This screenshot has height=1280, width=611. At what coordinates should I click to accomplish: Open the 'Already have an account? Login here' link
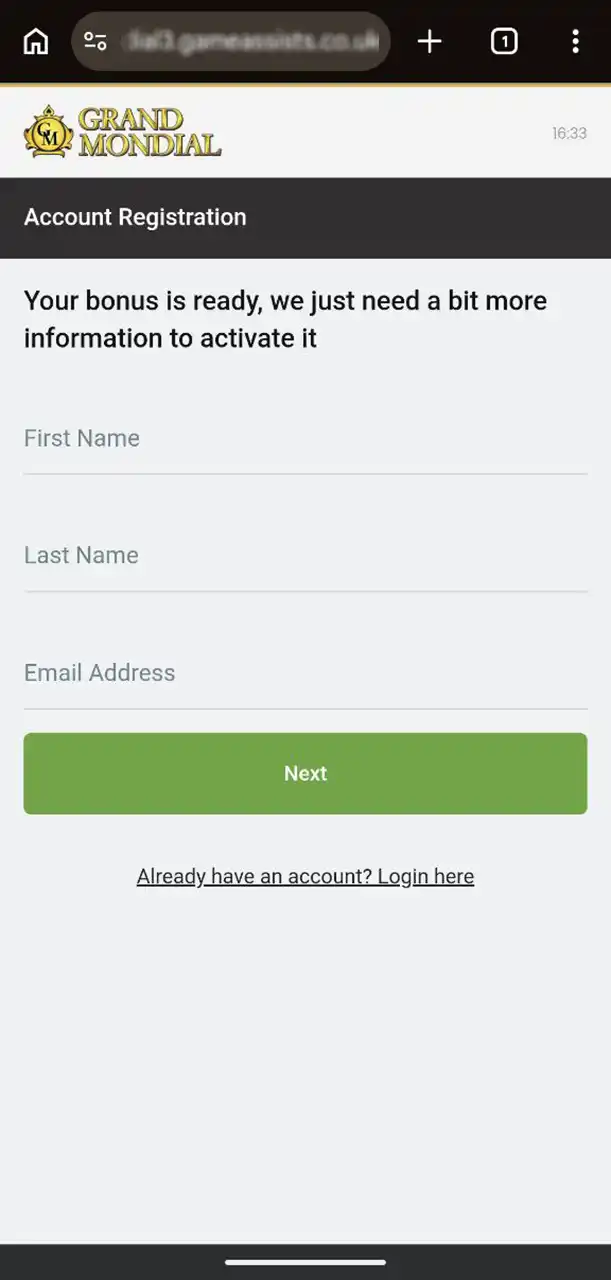coord(305,877)
